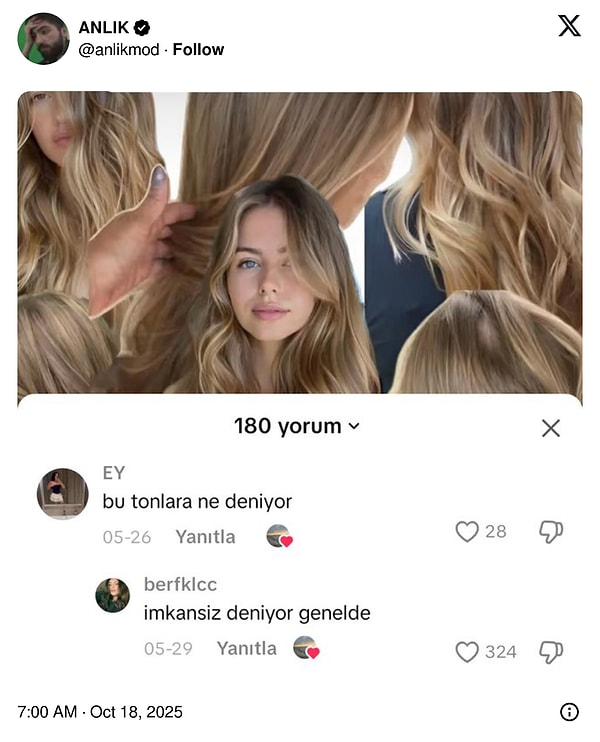Open the X logo link
Viewport: 600px width, 742px height.
tap(569, 26)
